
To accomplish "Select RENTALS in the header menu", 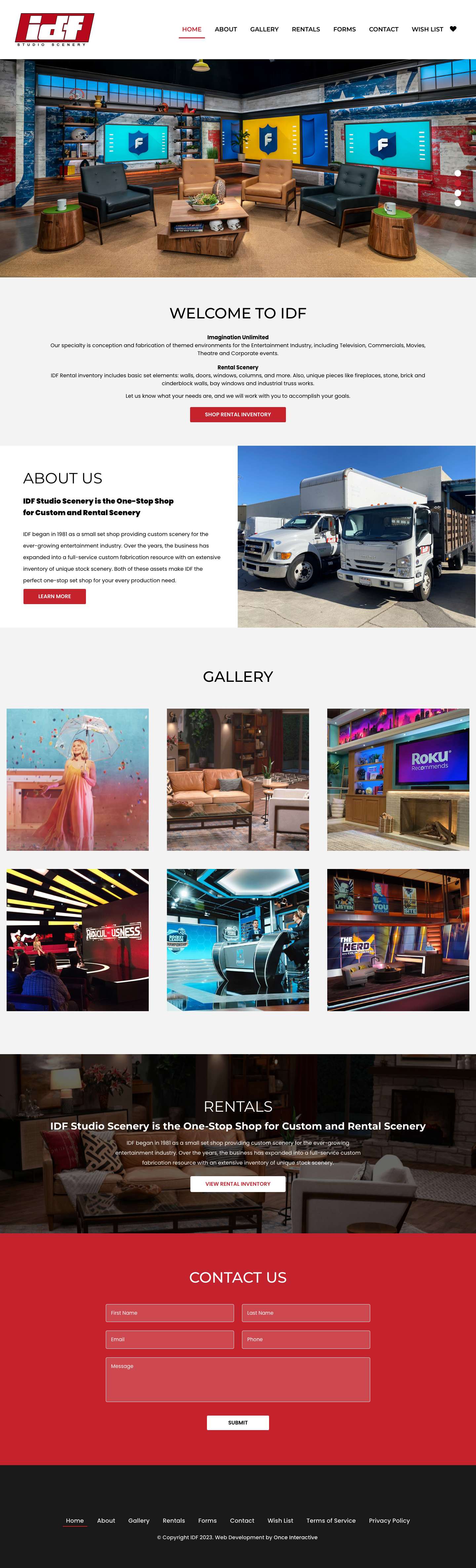I will point(305,29).
